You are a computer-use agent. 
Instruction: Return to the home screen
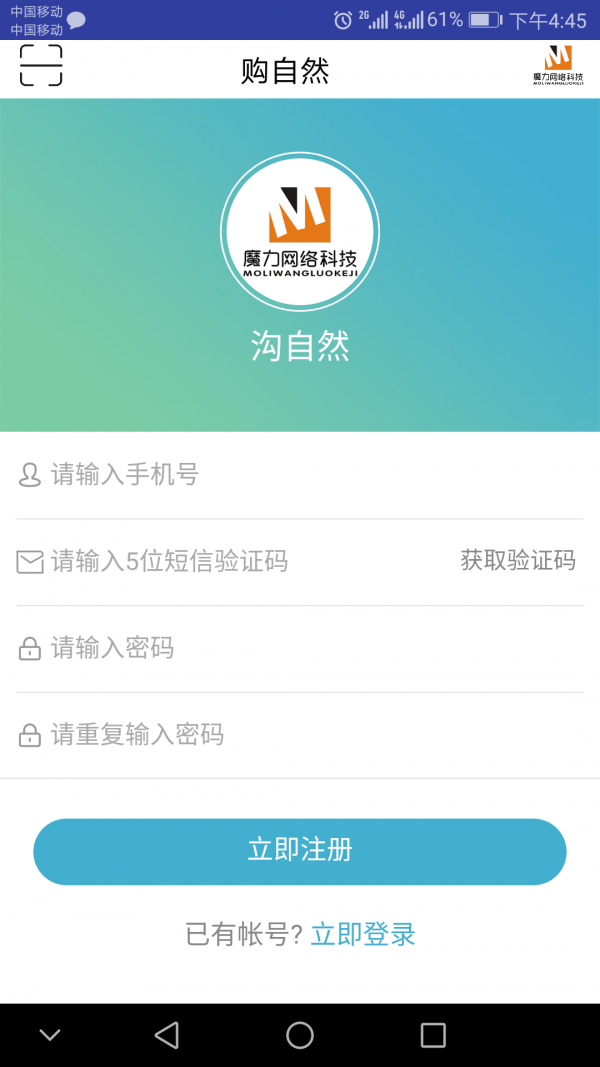[x=300, y=1035]
